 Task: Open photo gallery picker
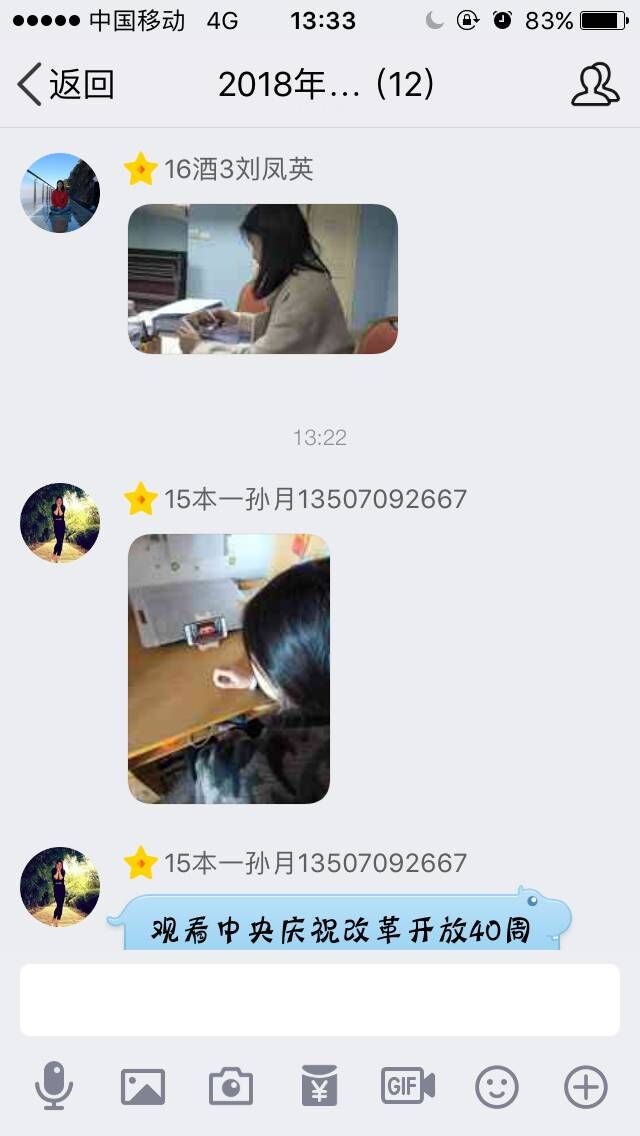pyautogui.click(x=143, y=1086)
